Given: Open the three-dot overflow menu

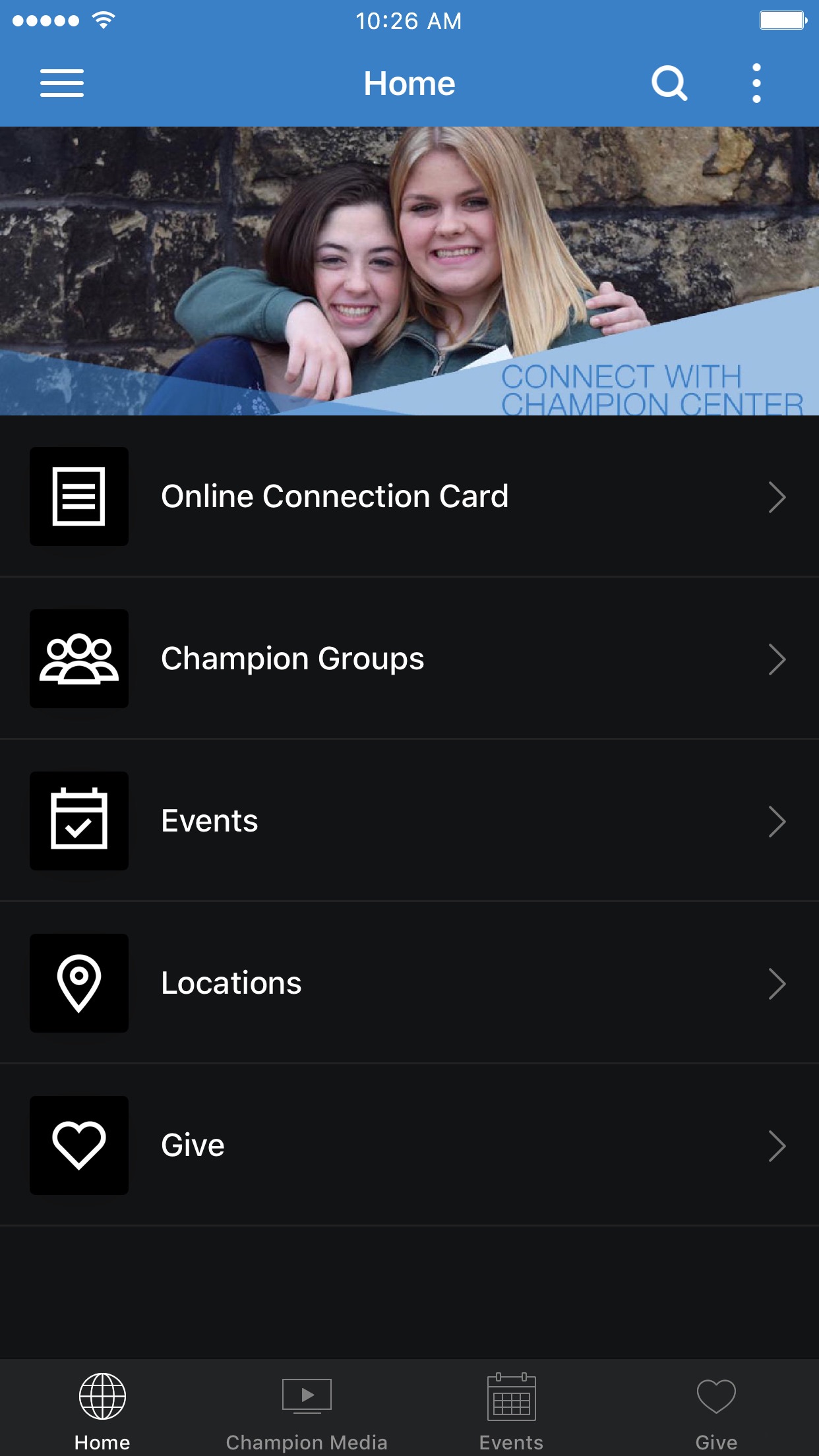Looking at the screenshot, I should (756, 84).
